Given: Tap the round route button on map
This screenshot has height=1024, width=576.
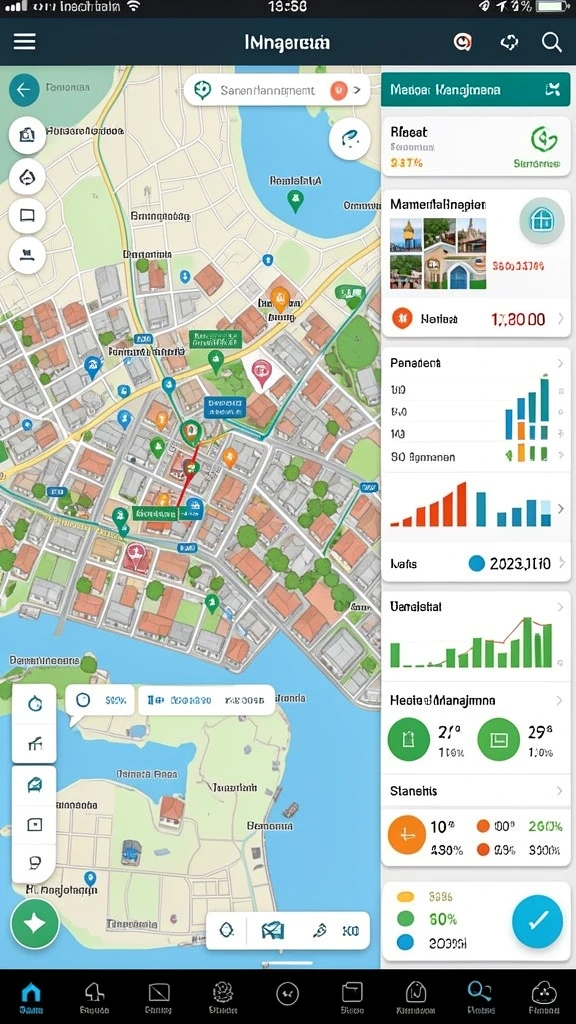Looking at the screenshot, I should click(x=349, y=138).
